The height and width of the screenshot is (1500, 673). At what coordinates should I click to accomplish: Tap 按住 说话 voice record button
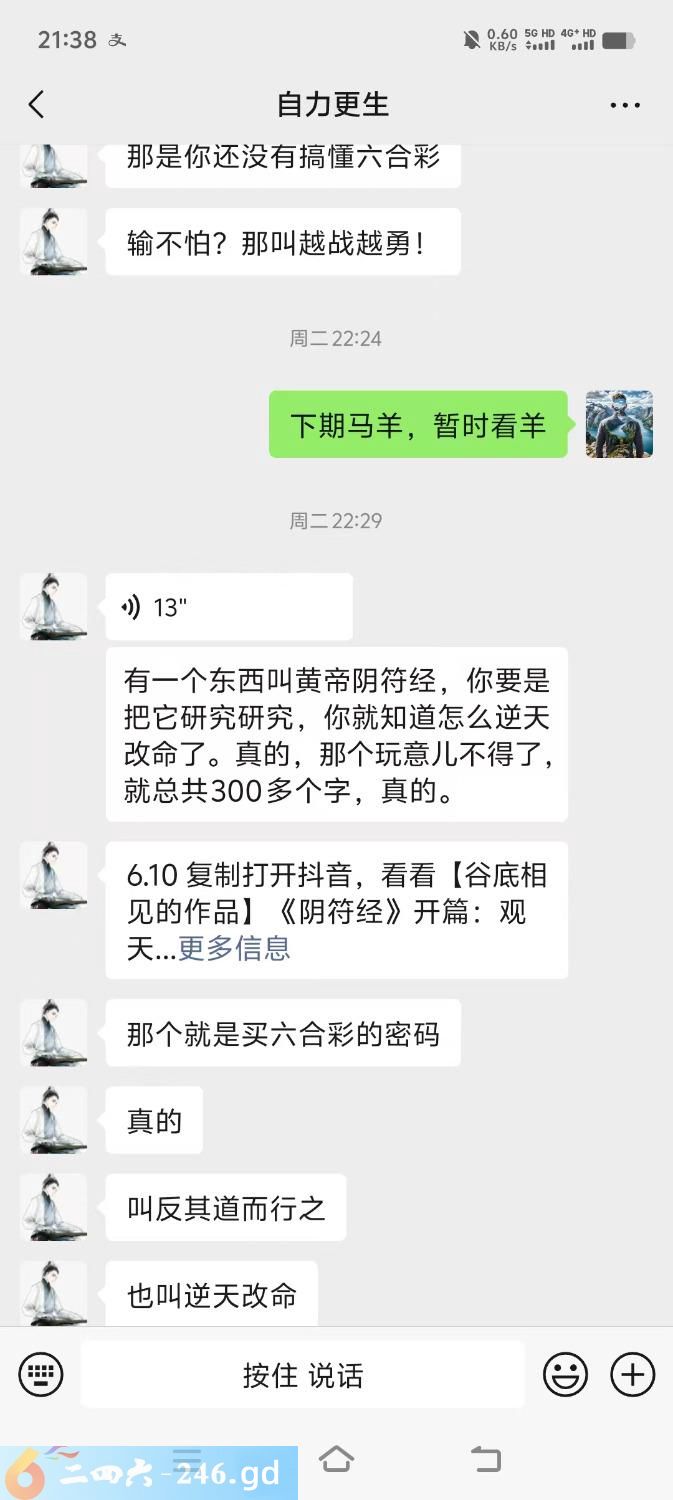[x=302, y=1375]
